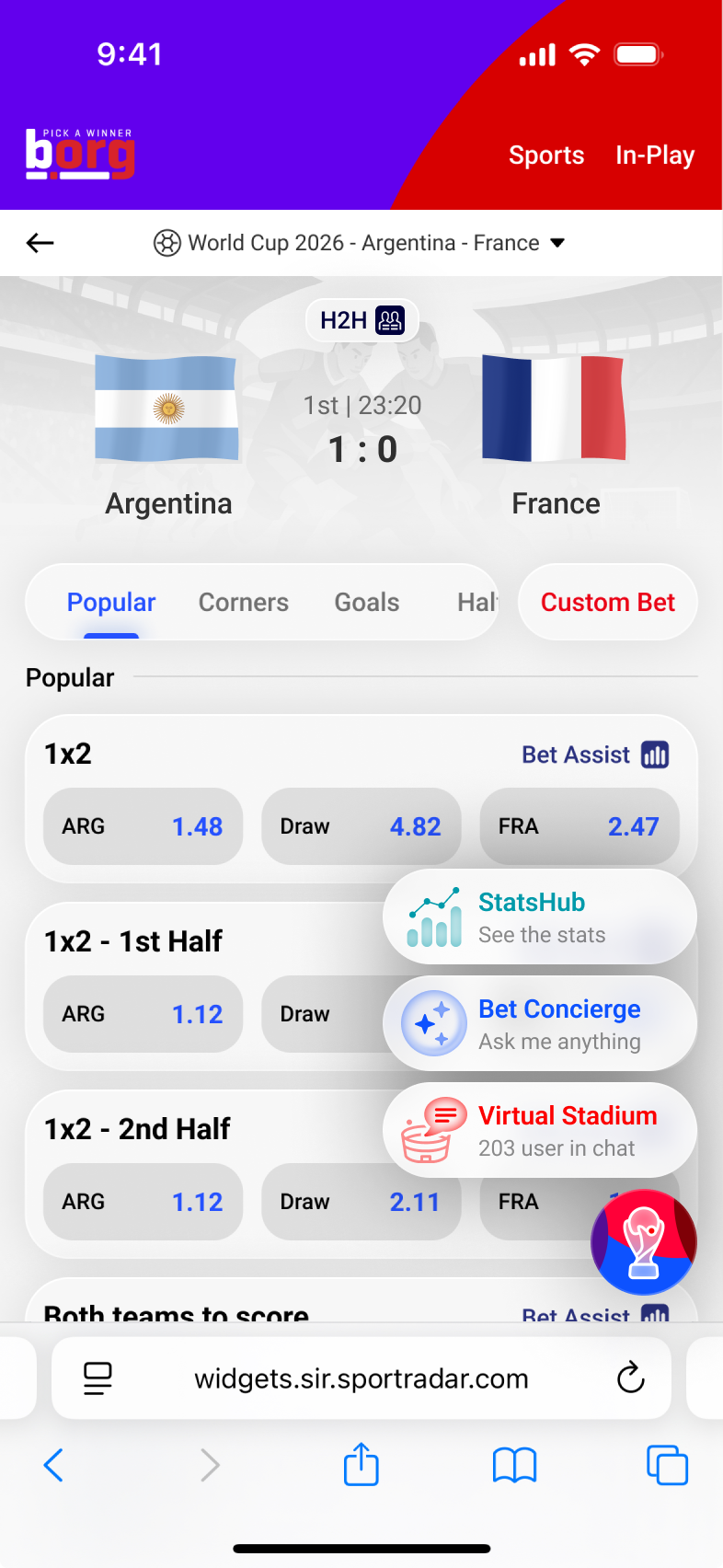Go back using the left arrow
This screenshot has width=723, height=1568.
click(x=40, y=243)
